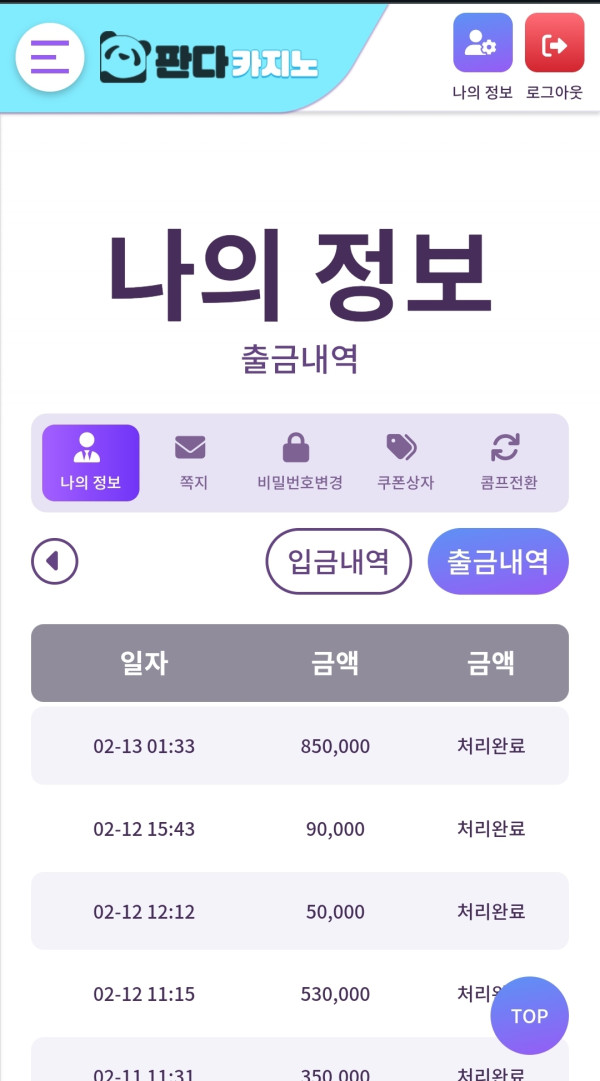600x1081 pixels.
Task: Tap the 판다카지노 logo to go home
Action: click(x=209, y=57)
